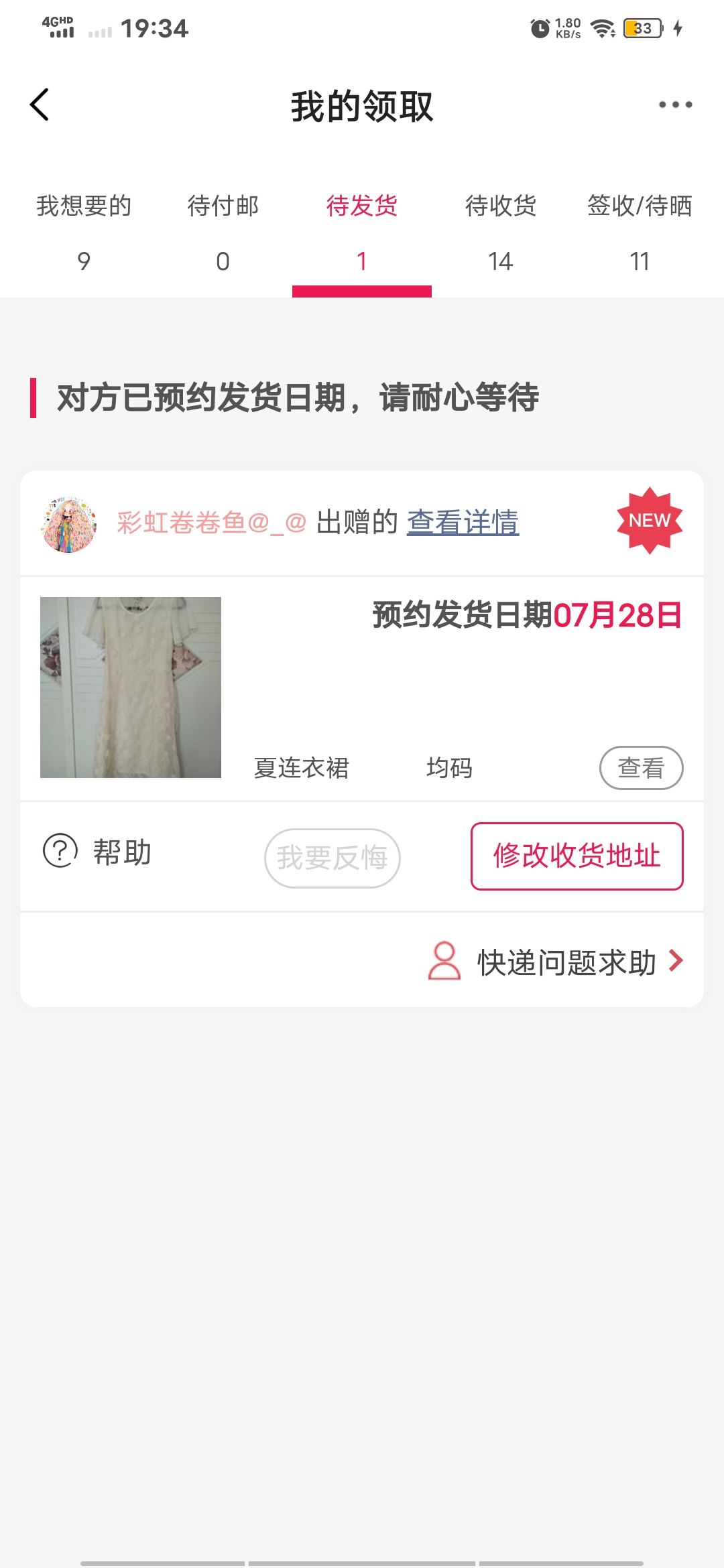724x1568 pixels.
Task: Tap 修改收货地址 to change address
Action: pyautogui.click(x=577, y=856)
